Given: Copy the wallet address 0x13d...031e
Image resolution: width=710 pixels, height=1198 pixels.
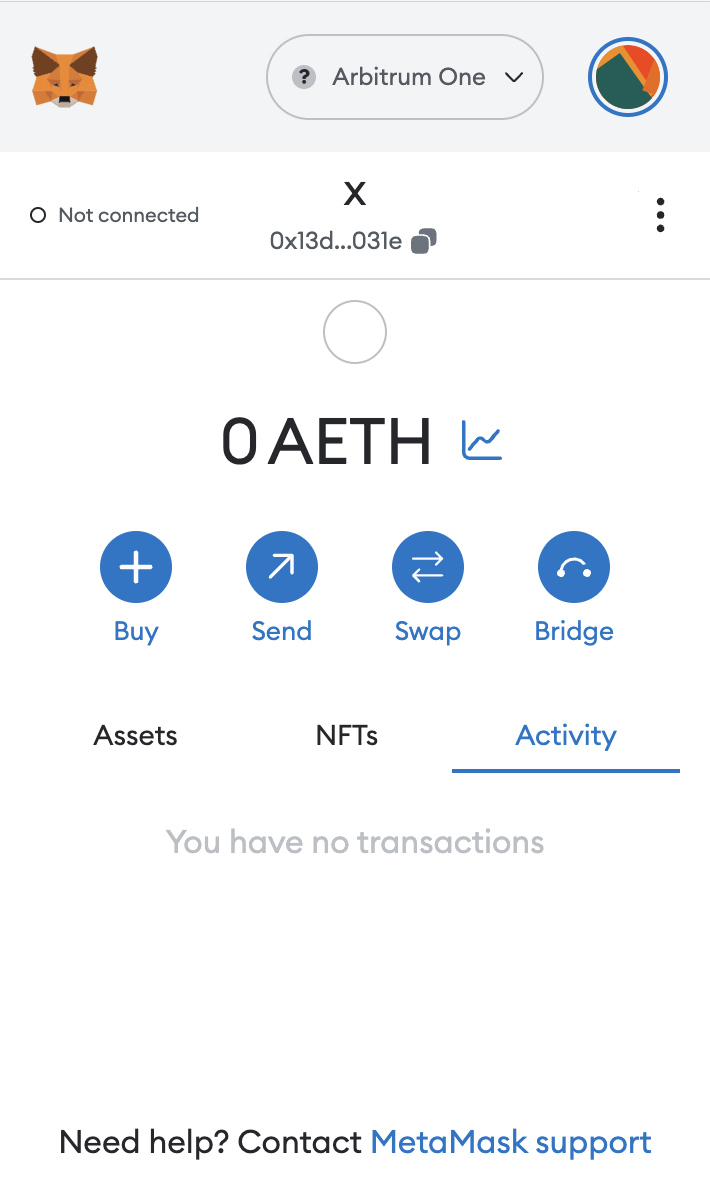Looking at the screenshot, I should point(424,241).
